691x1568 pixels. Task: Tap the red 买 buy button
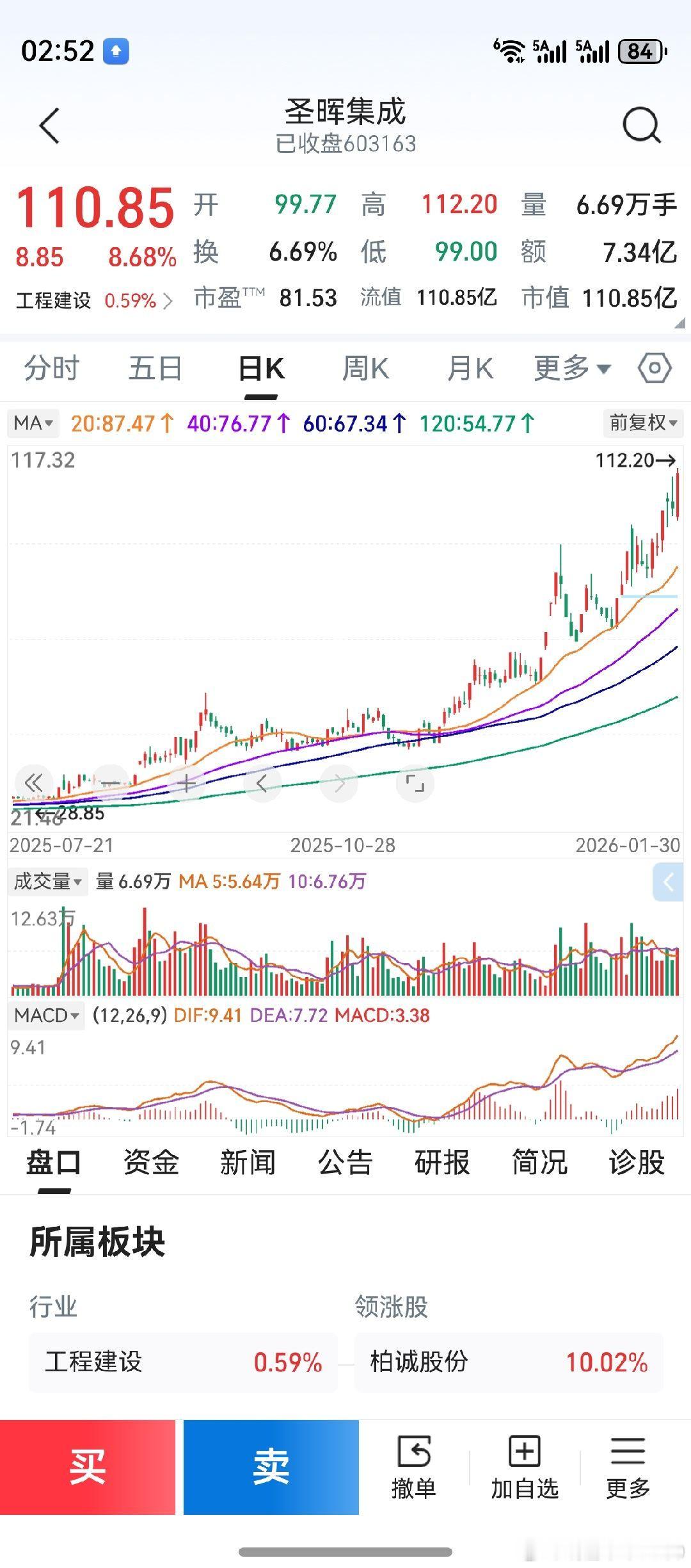90,1466
